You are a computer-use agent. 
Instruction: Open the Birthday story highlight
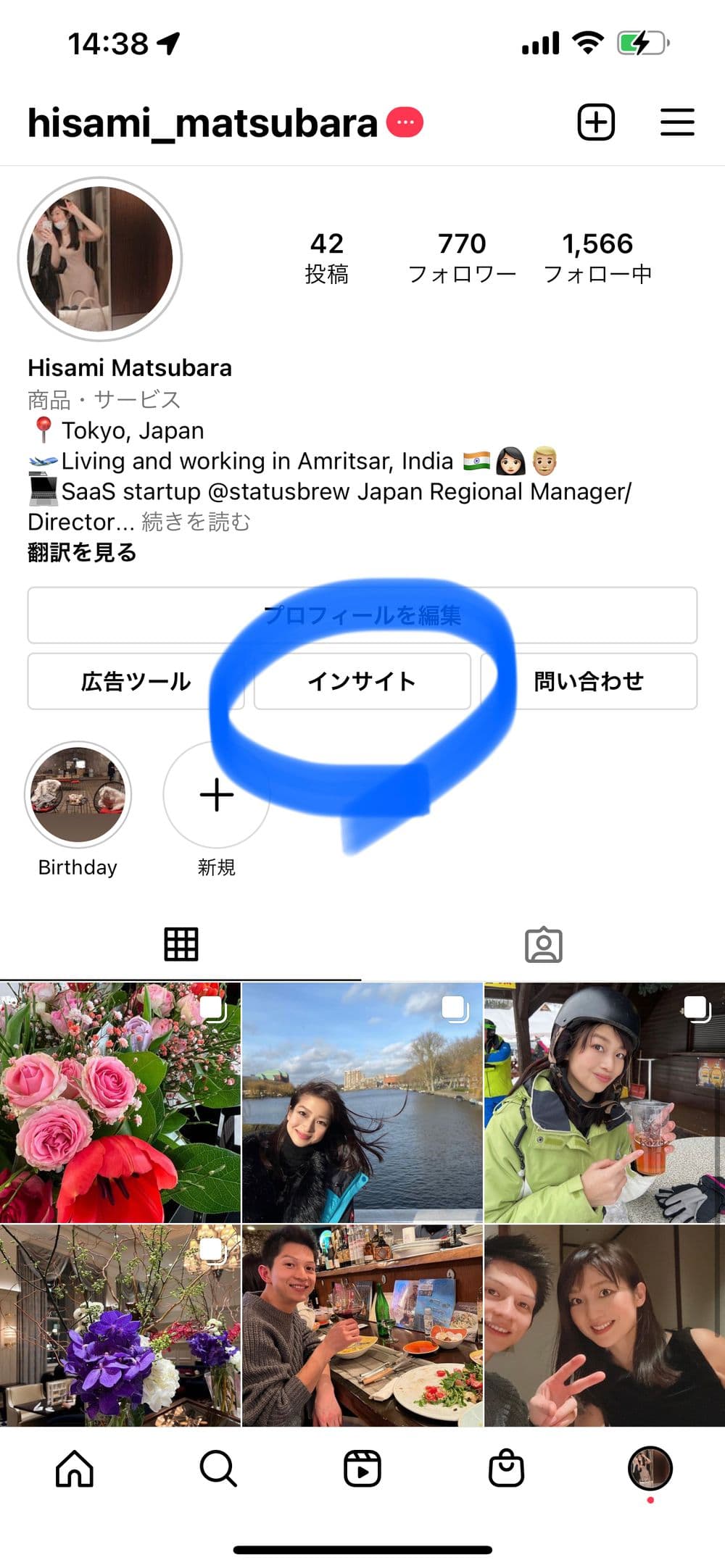[x=78, y=795]
